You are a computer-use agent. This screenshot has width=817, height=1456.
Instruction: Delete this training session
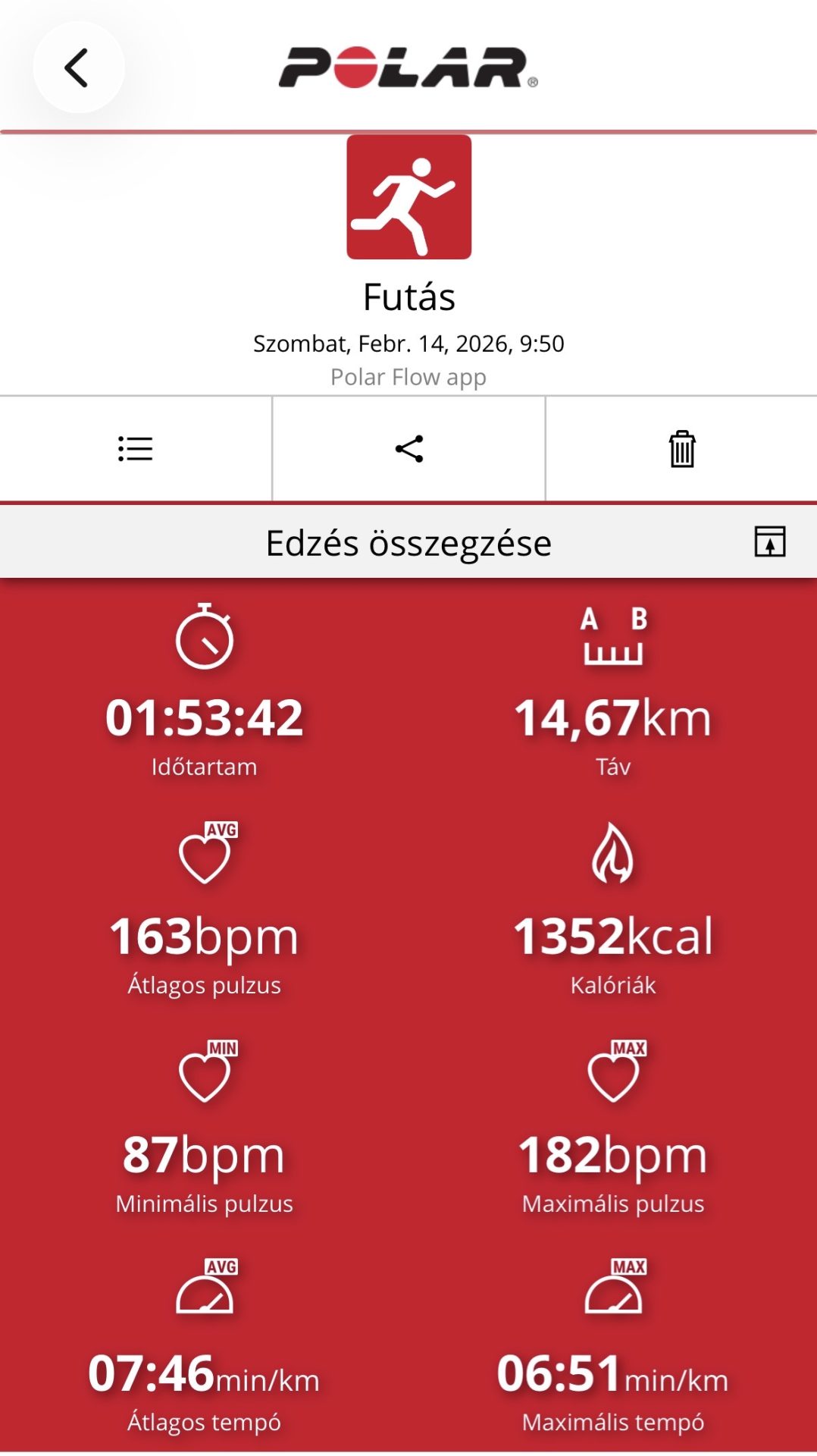(681, 449)
